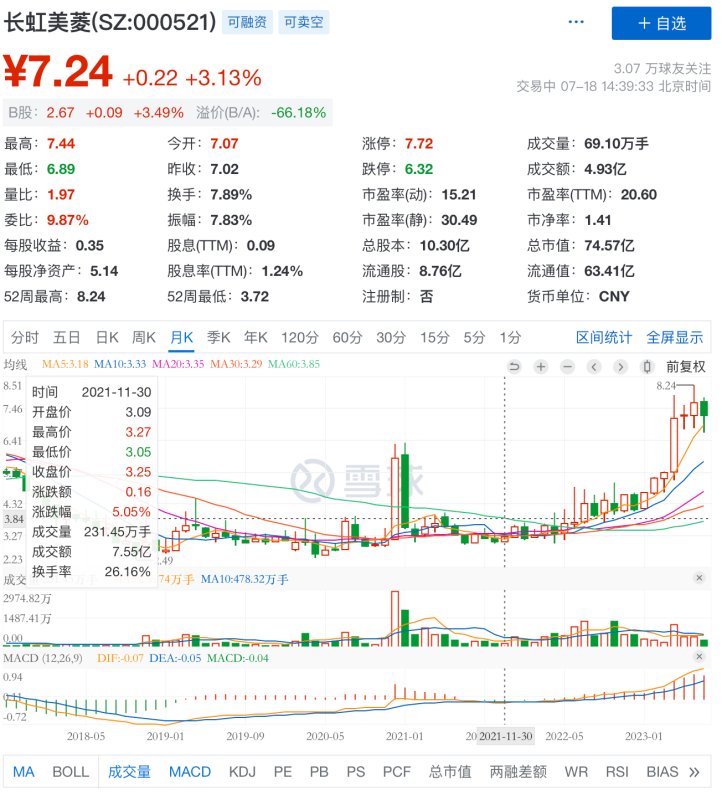
Task: View the 60分 minute chart
Action: (347, 337)
